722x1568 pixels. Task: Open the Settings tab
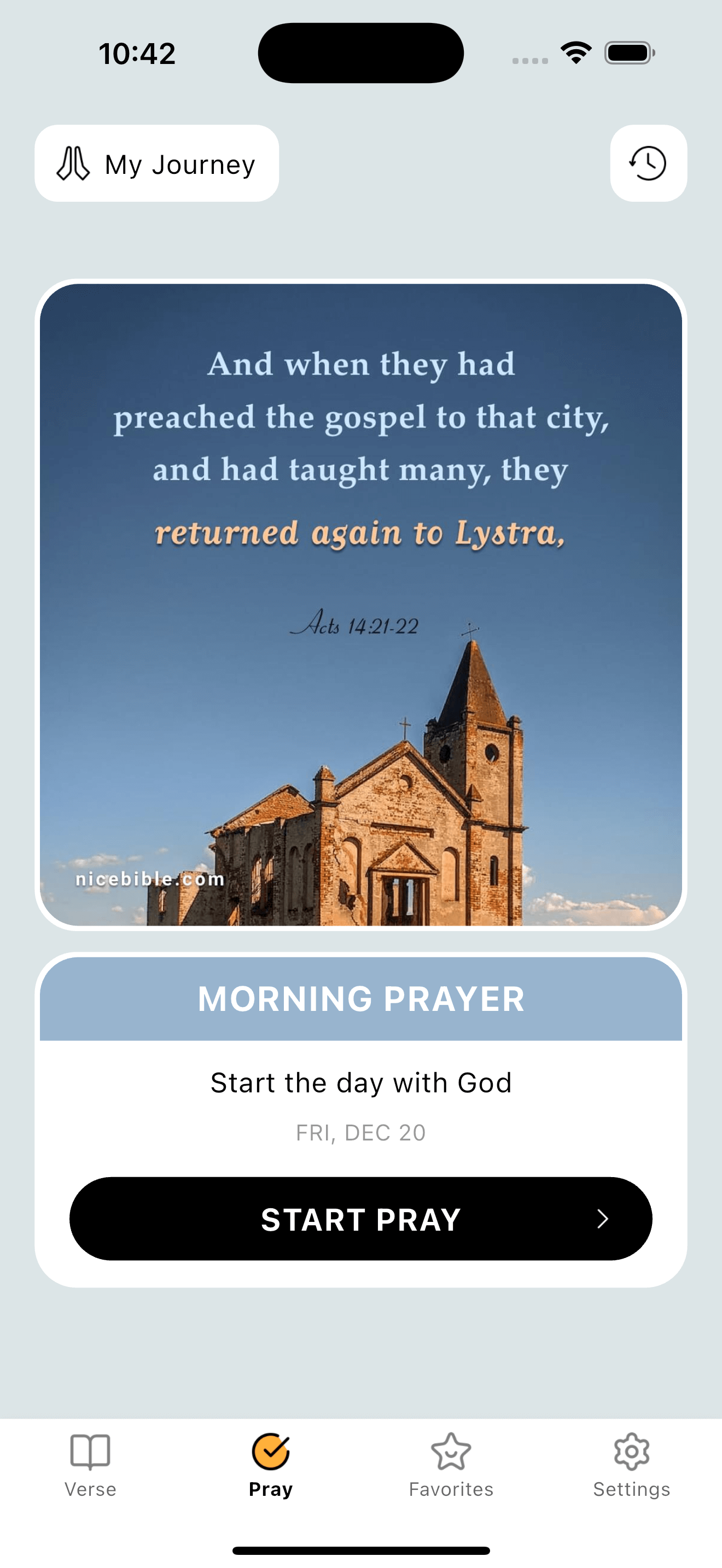631,1465
